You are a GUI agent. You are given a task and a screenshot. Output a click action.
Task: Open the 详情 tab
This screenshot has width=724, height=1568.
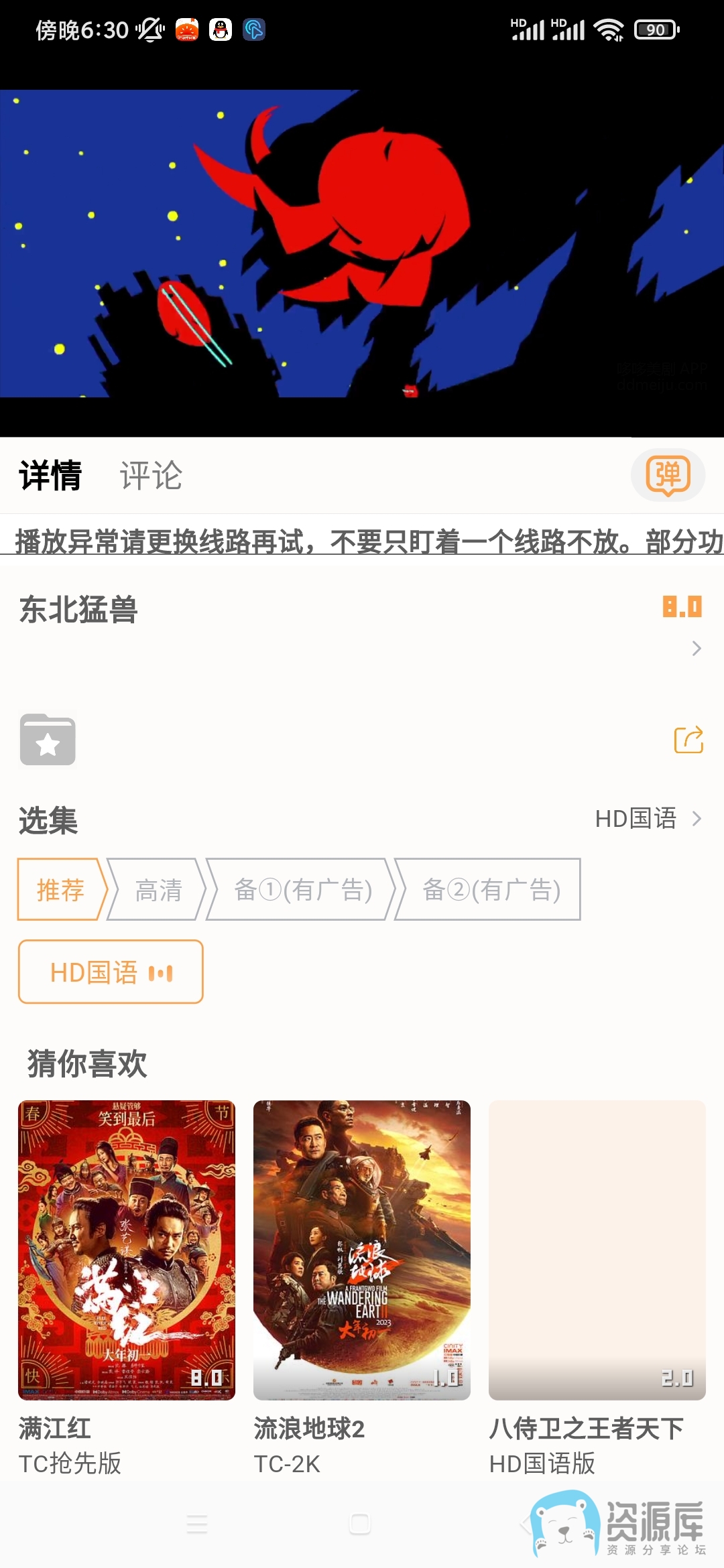tap(50, 476)
